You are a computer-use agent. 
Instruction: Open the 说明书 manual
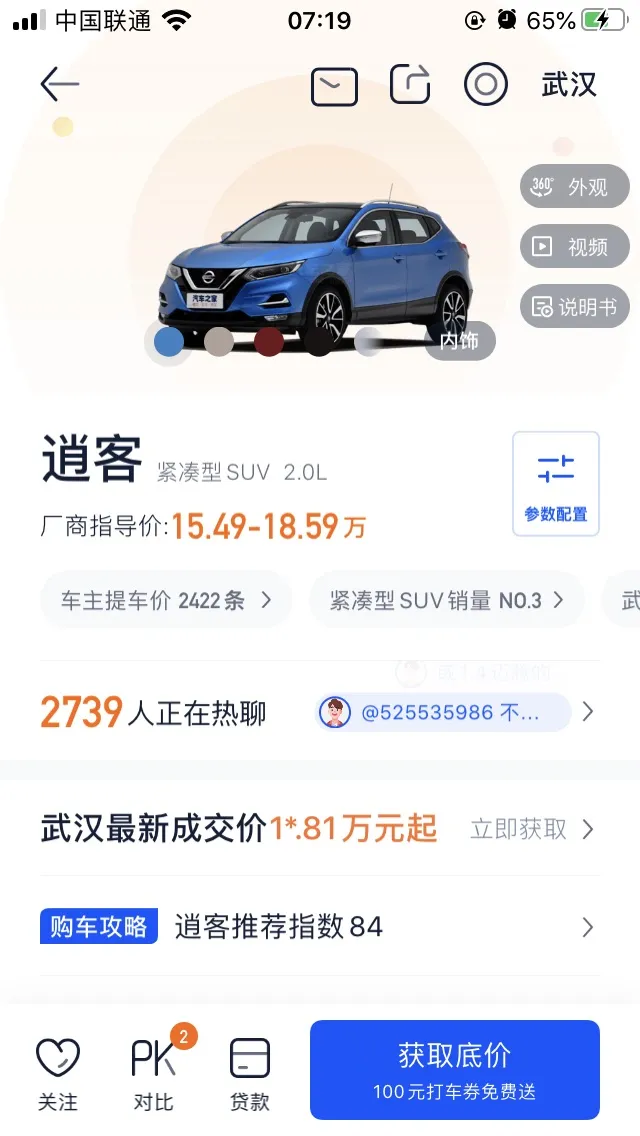coord(574,306)
